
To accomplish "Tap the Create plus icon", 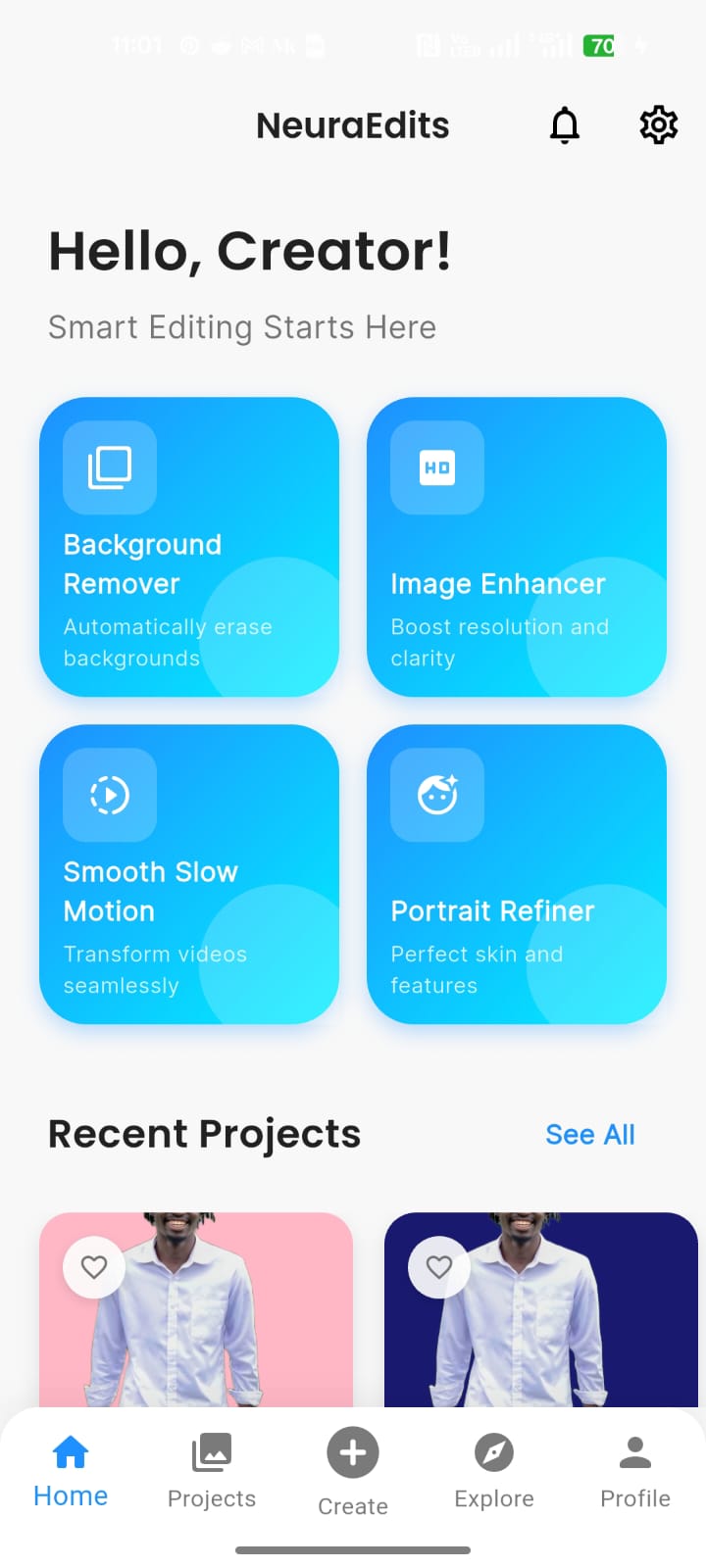I will pyautogui.click(x=352, y=1452).
